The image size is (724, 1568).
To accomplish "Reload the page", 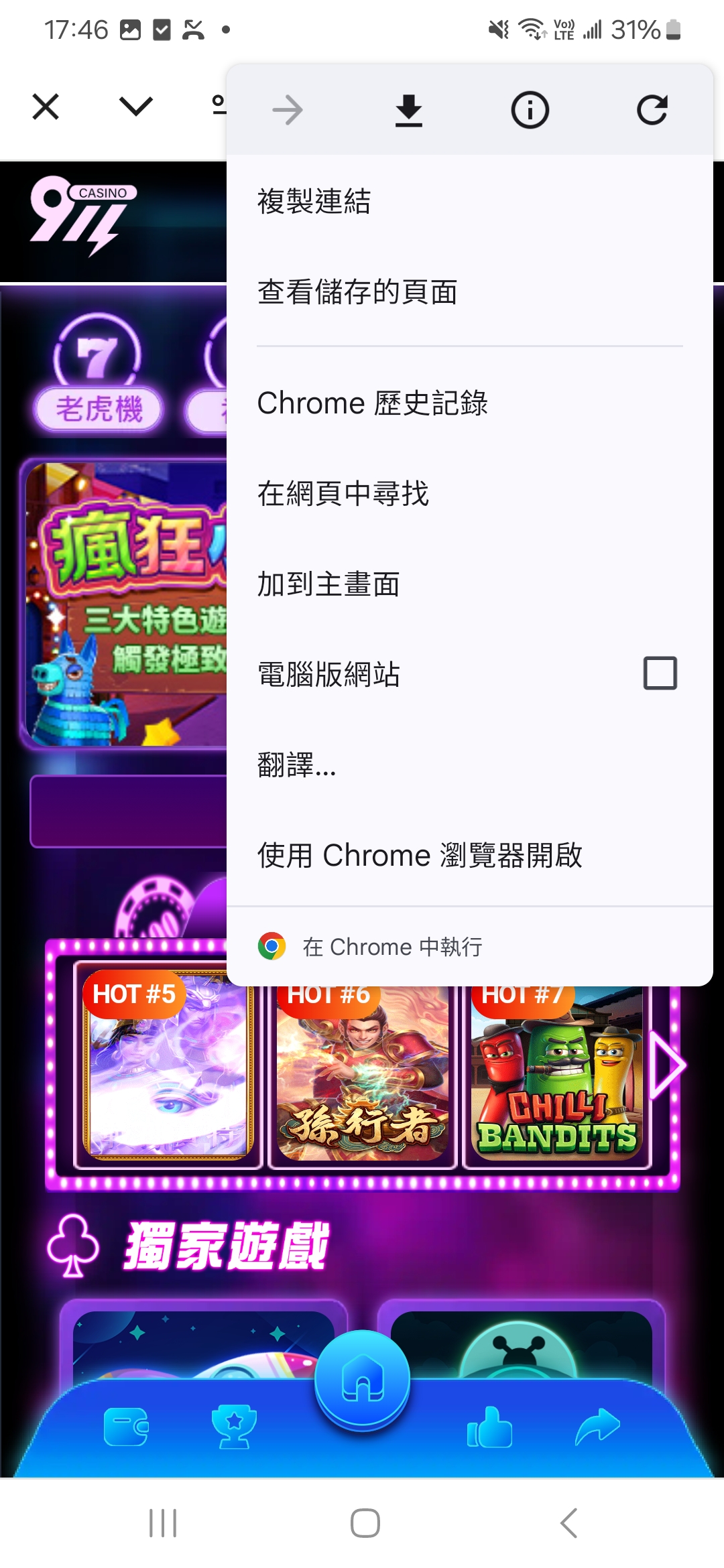I will [652, 111].
